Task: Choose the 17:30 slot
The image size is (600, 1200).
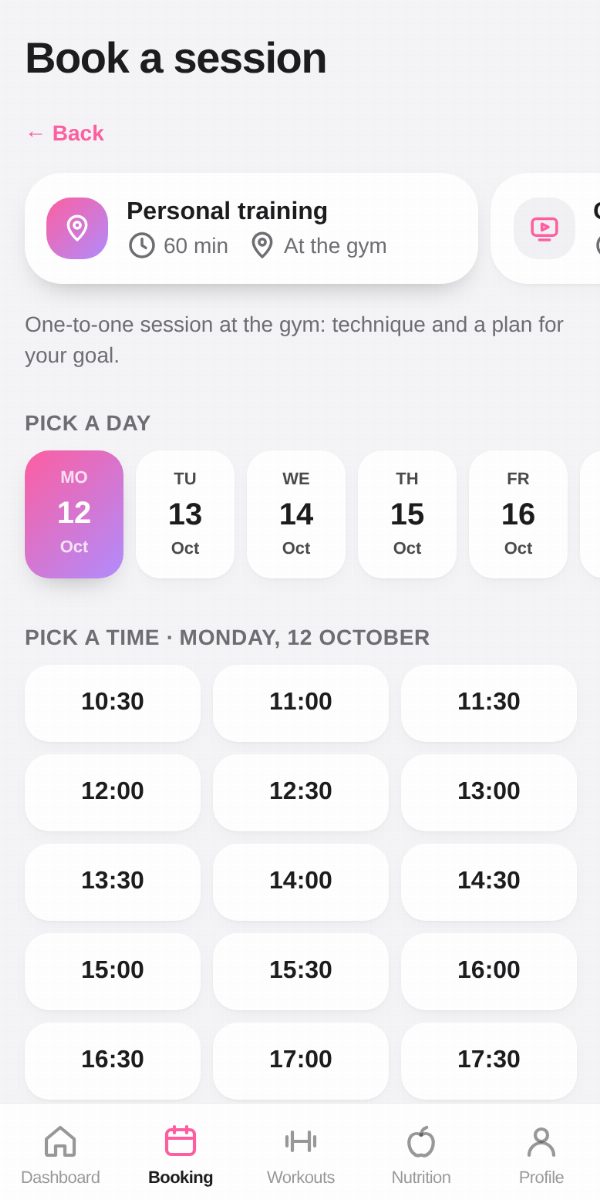Action: point(489,1061)
